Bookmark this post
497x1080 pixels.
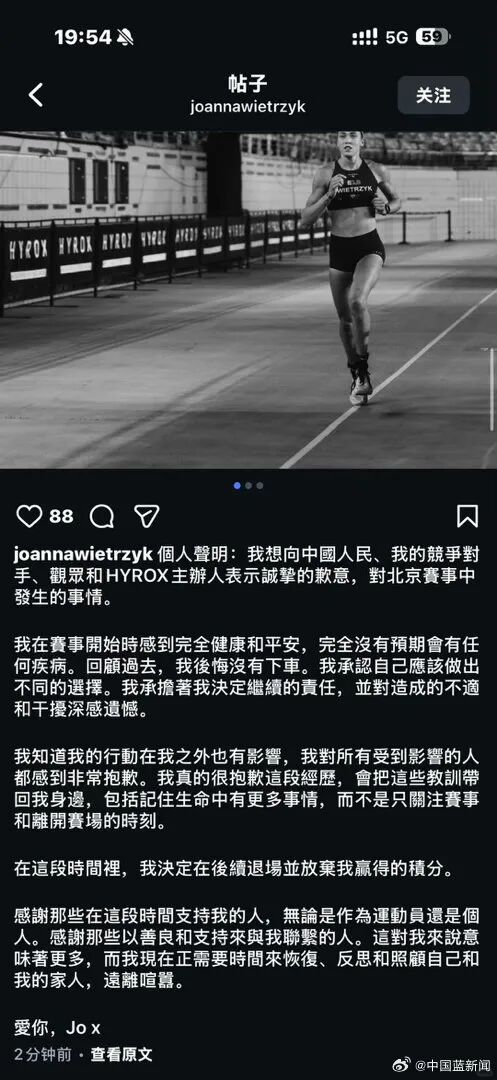coord(467,516)
